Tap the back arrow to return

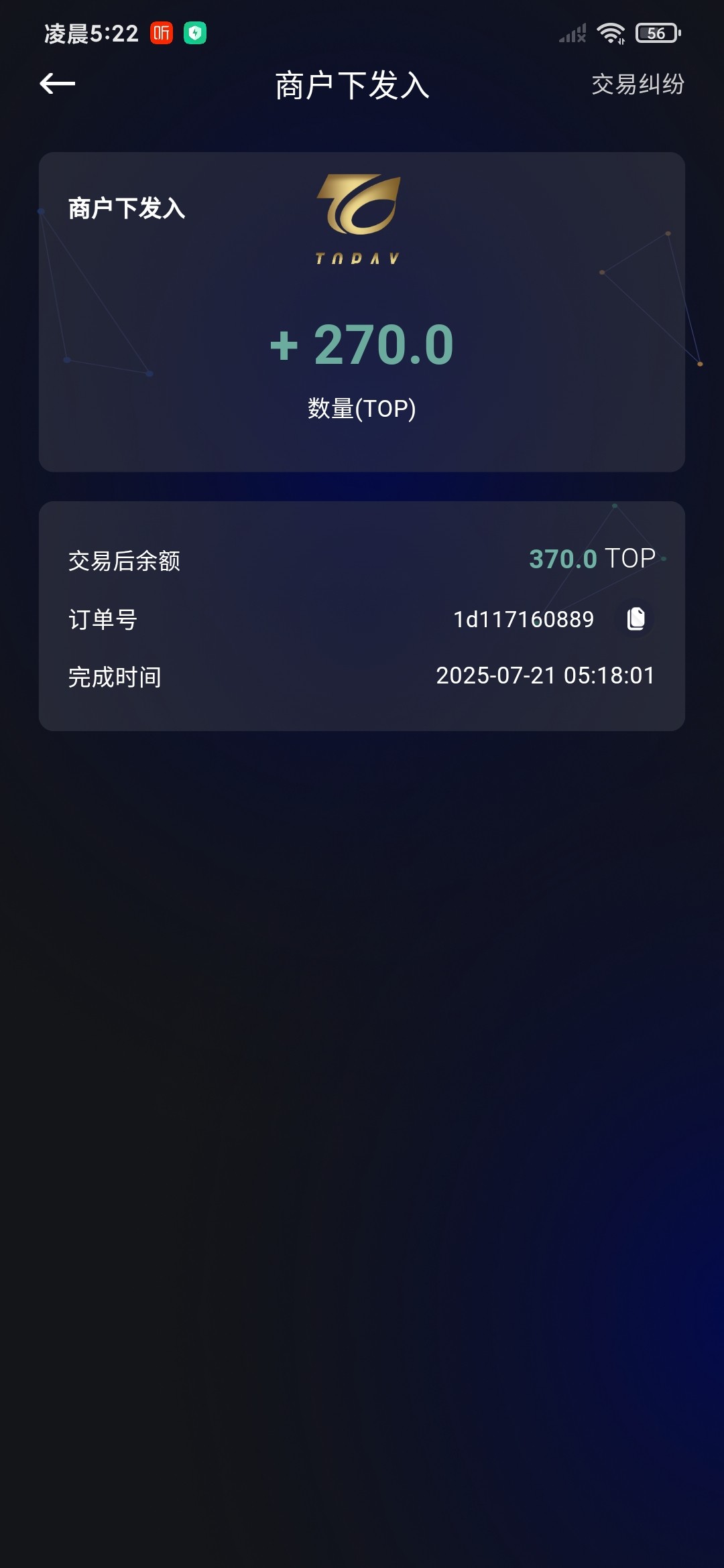56,84
